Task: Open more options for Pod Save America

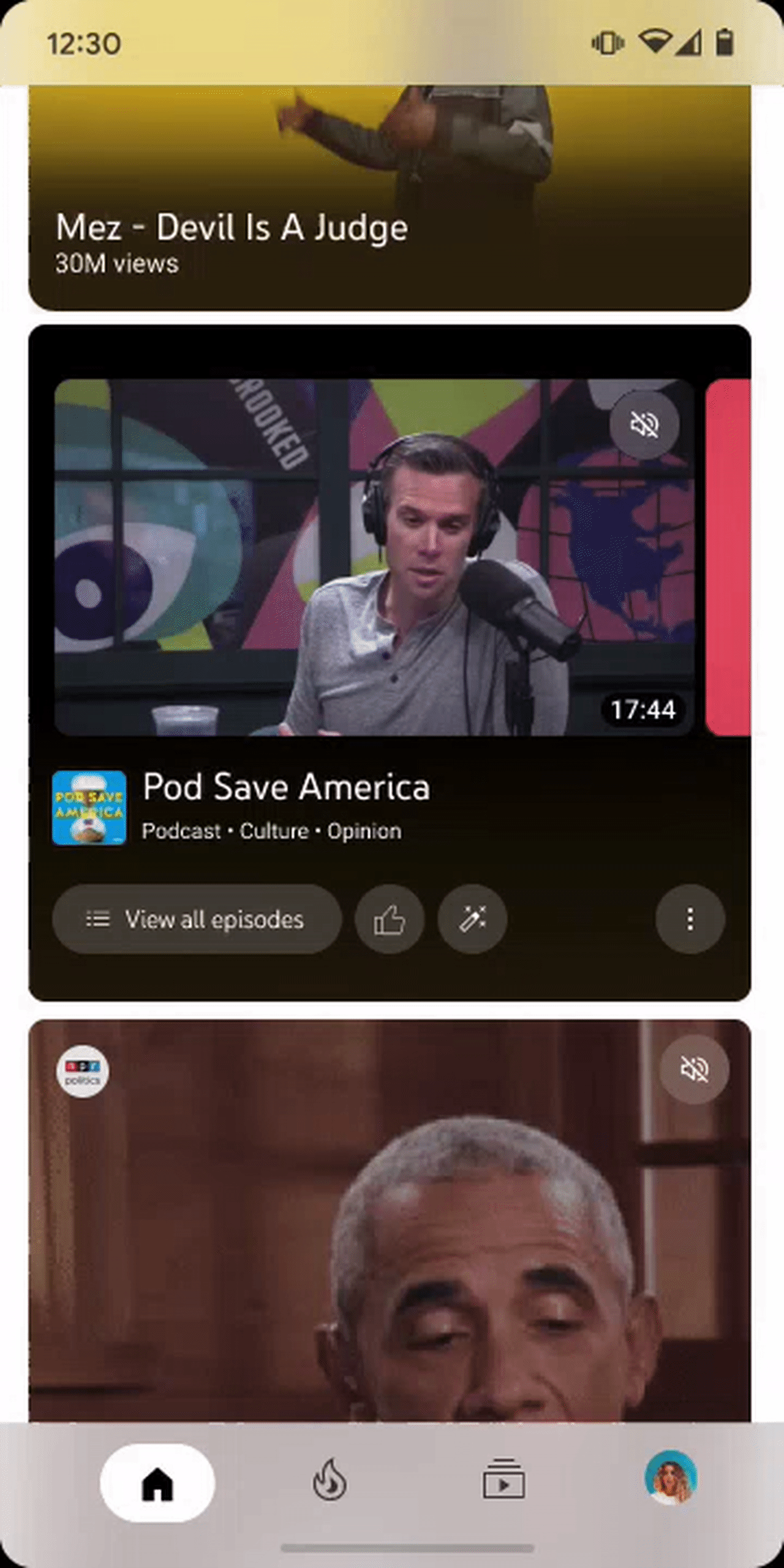Action: point(690,919)
